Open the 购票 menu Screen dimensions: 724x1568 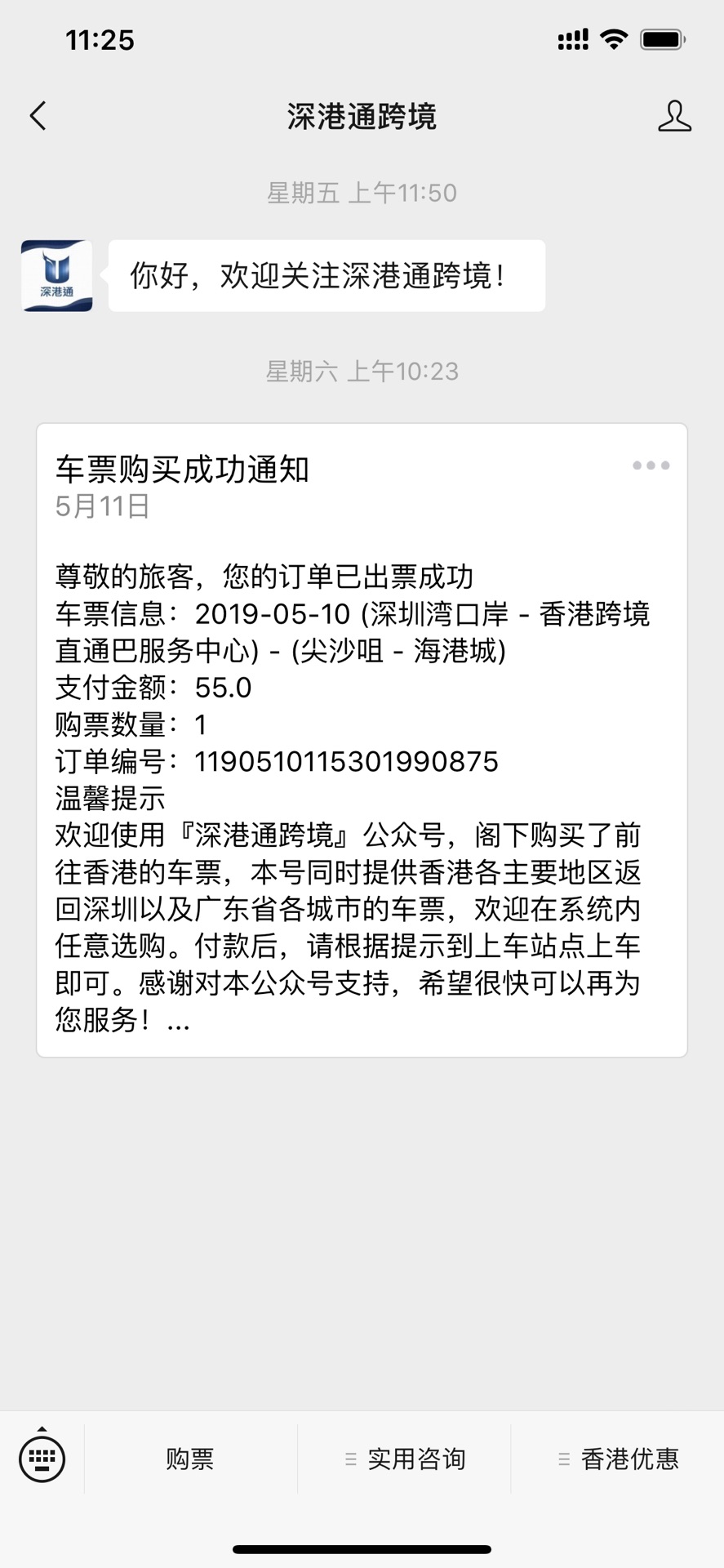190,1459
